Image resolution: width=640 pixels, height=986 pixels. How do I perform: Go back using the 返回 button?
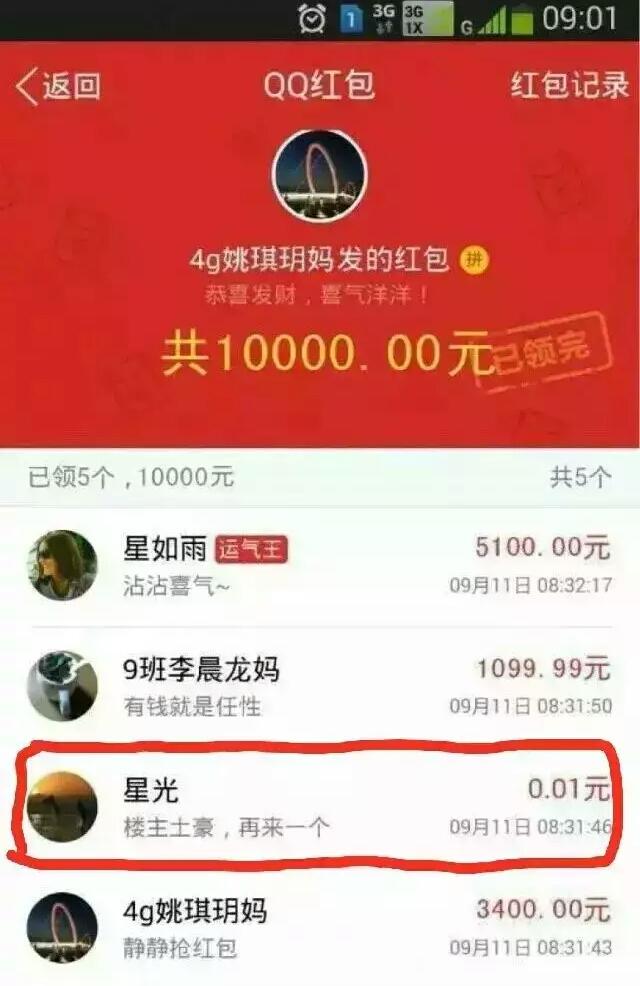[x=58, y=86]
